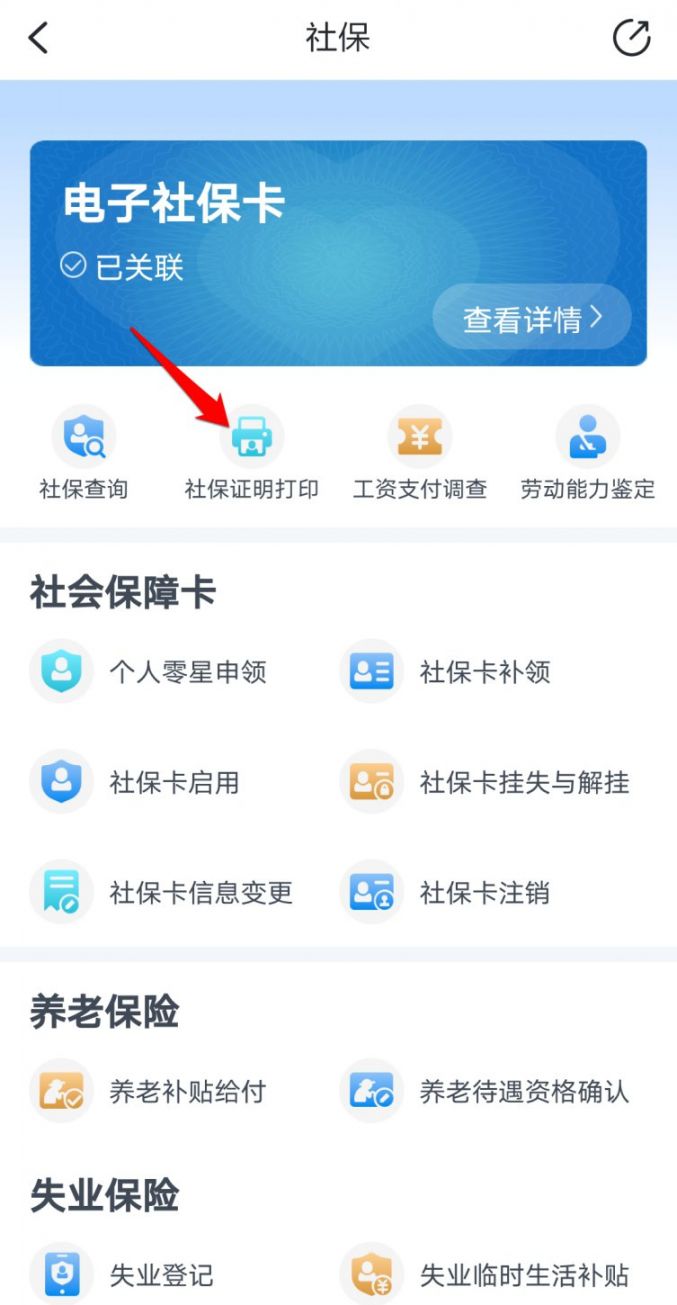Open 养老补贴给付
The height and width of the screenshot is (1305, 677).
pyautogui.click(x=148, y=1091)
